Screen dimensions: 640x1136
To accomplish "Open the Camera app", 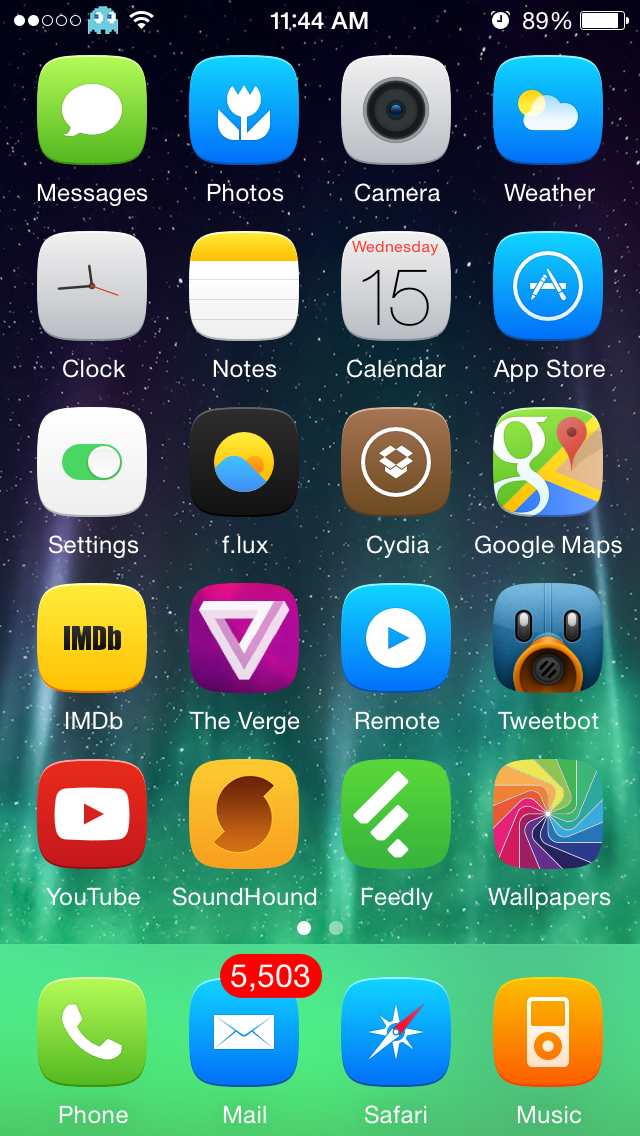I will [x=396, y=110].
